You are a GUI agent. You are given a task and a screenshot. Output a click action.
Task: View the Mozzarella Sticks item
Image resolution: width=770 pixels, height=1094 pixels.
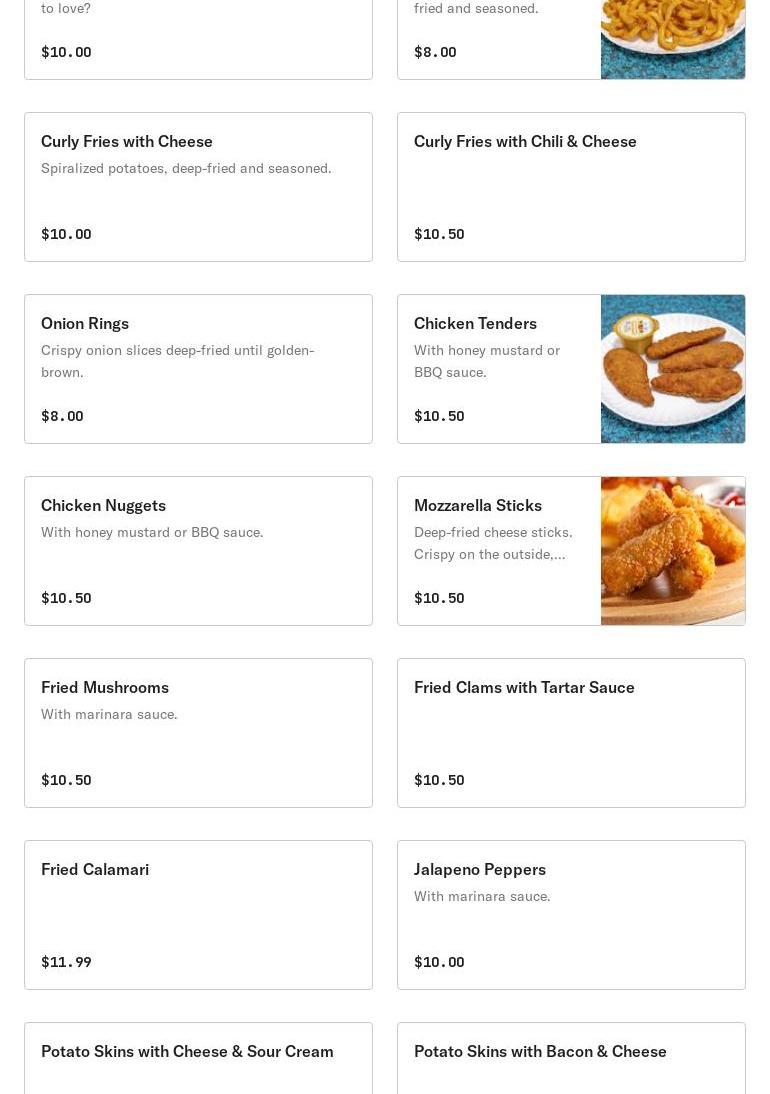coord(571,551)
